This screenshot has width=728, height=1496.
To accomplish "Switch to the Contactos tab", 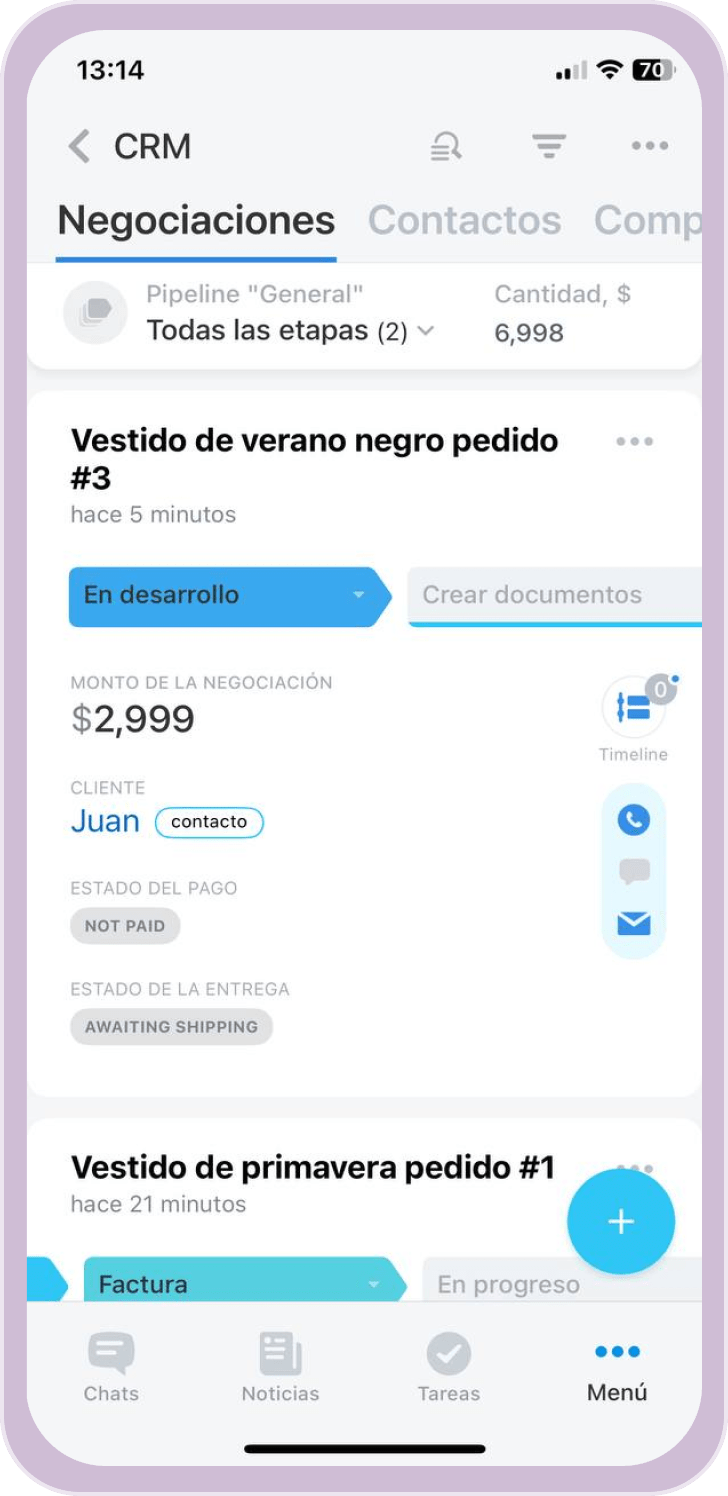I will (x=464, y=221).
